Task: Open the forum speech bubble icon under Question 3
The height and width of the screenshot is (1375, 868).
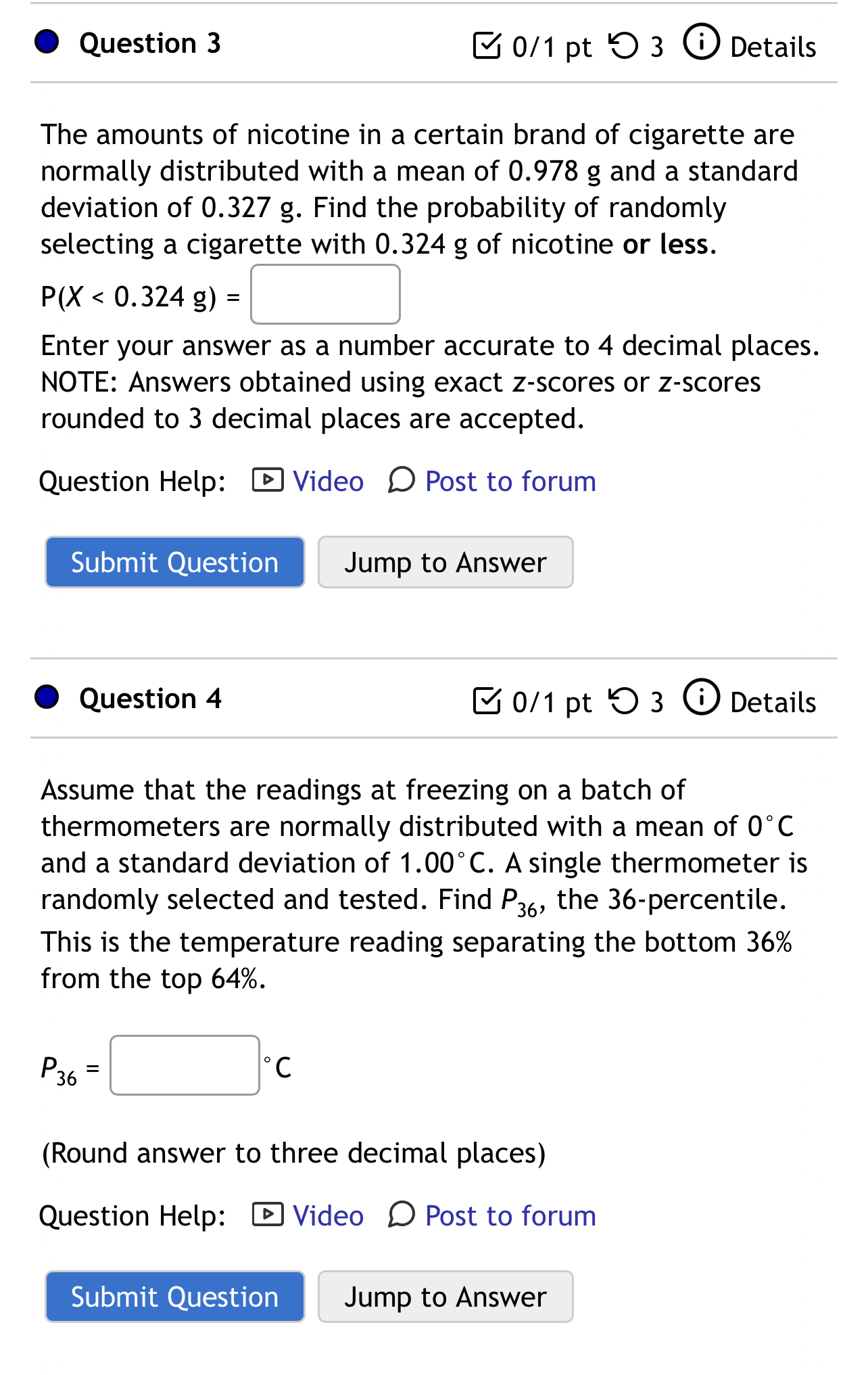Action: pyautogui.click(x=400, y=480)
